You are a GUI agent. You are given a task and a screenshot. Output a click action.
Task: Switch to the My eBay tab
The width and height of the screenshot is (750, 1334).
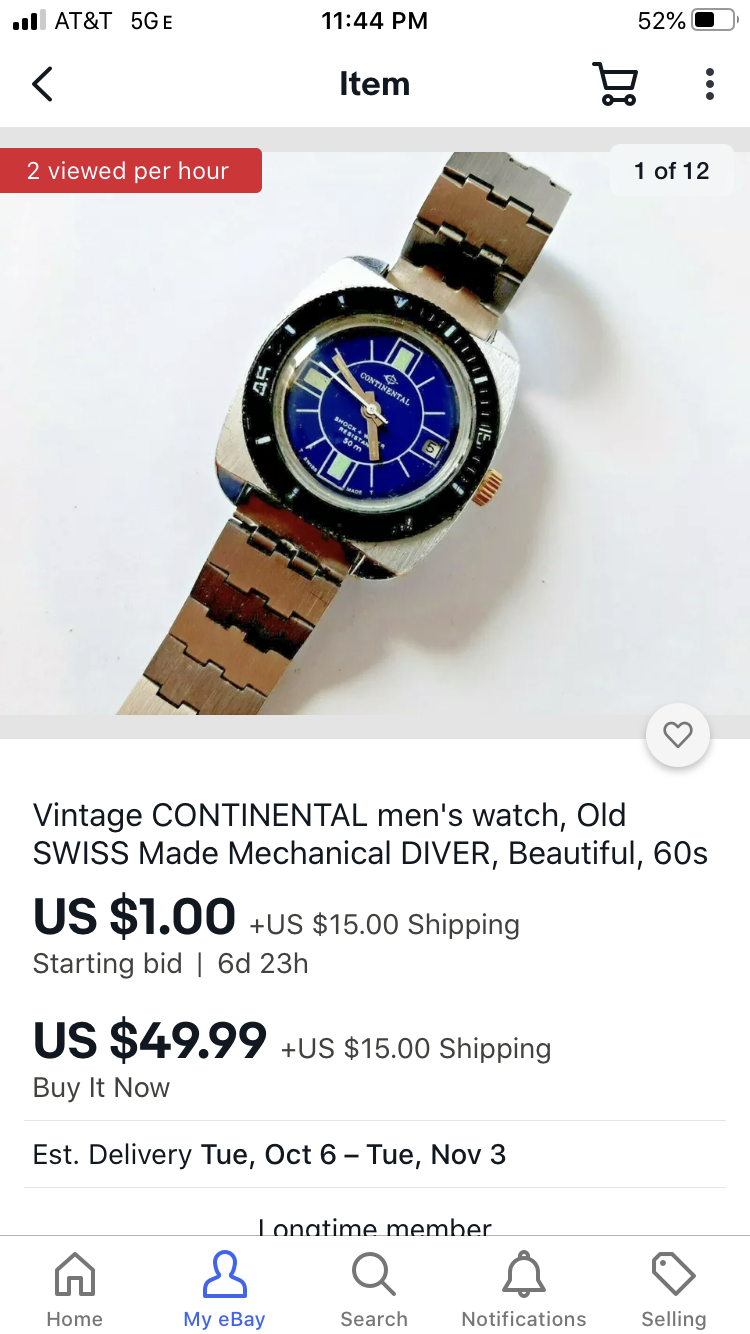[224, 1290]
